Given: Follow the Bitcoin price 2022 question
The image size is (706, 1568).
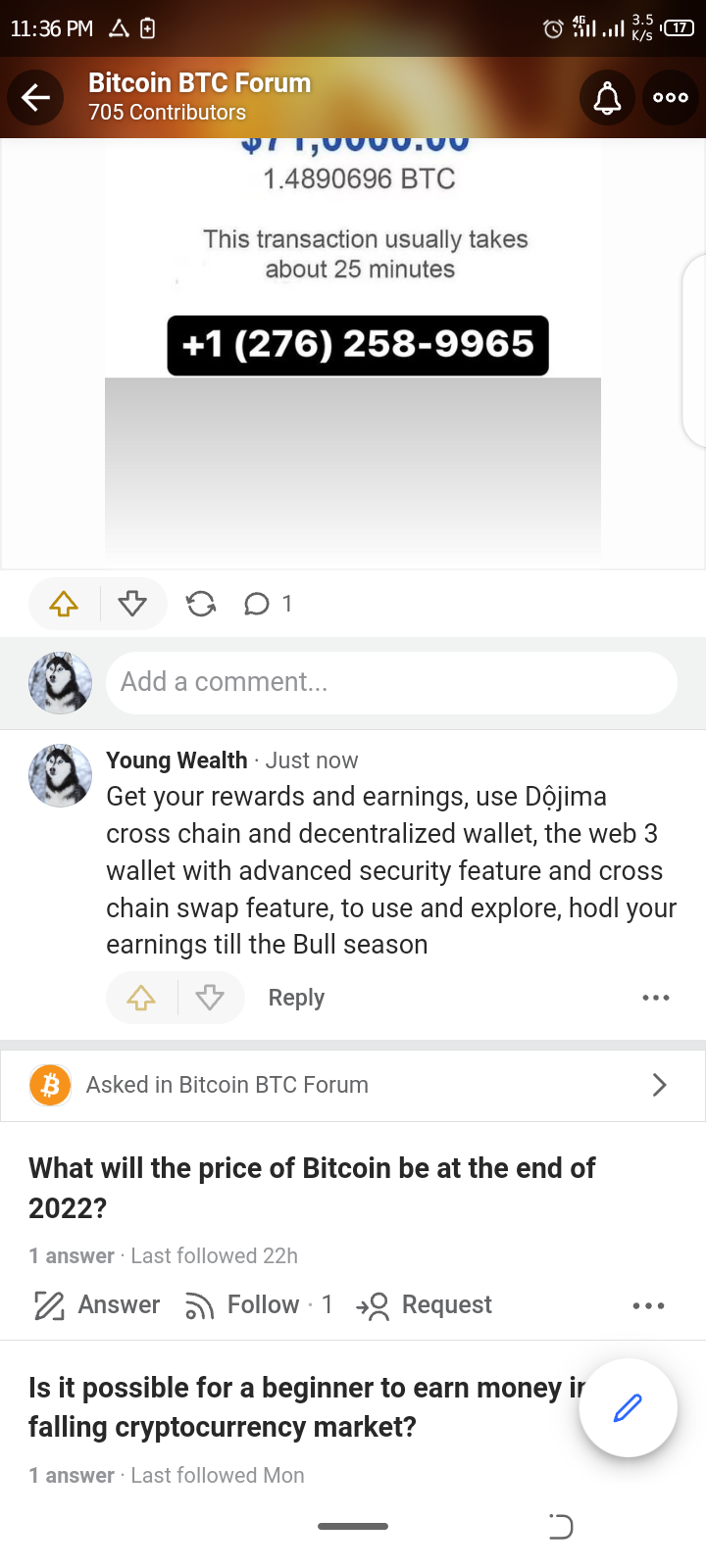Looking at the screenshot, I should (x=258, y=1305).
